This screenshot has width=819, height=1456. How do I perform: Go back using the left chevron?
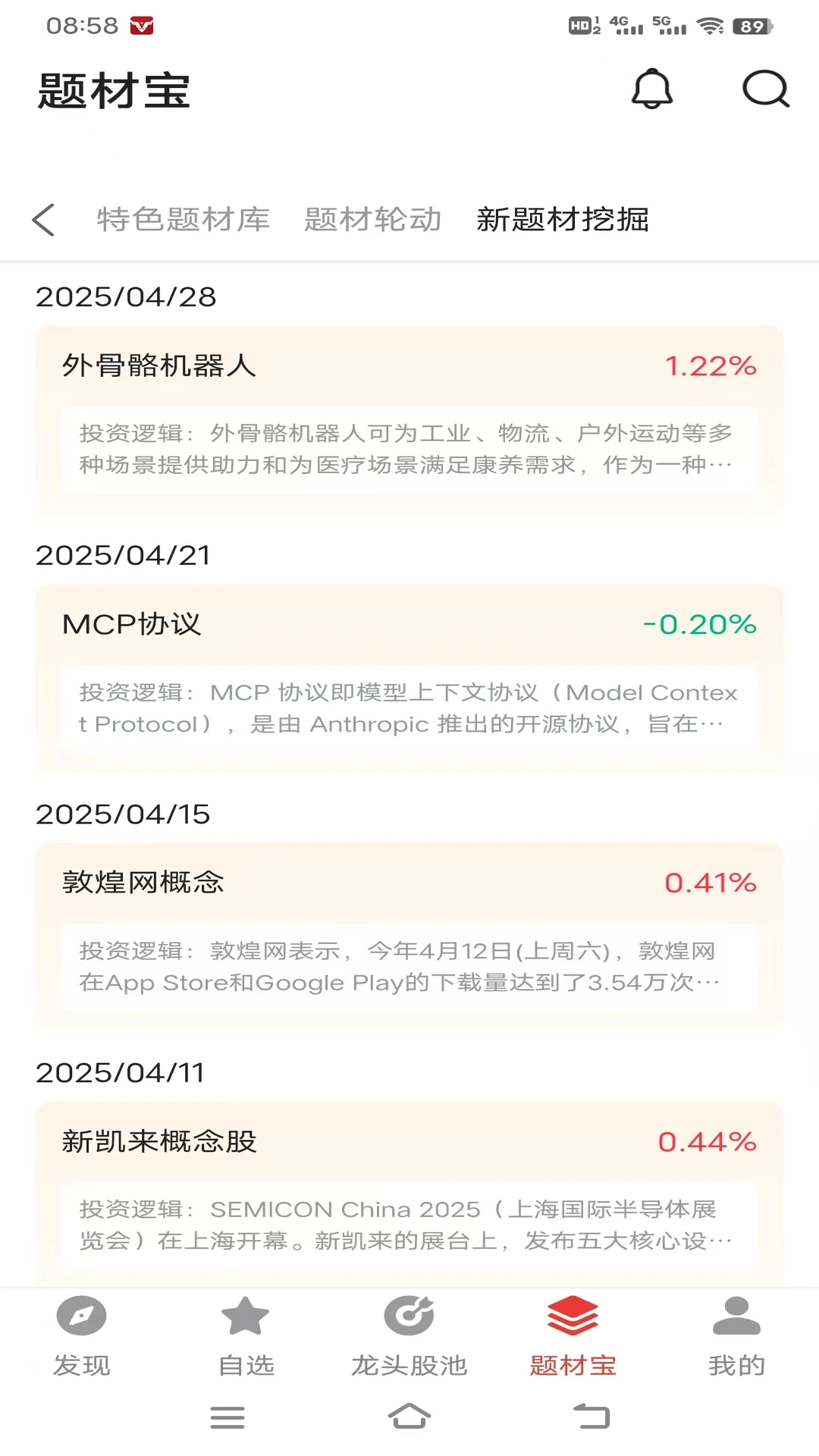pos(43,221)
